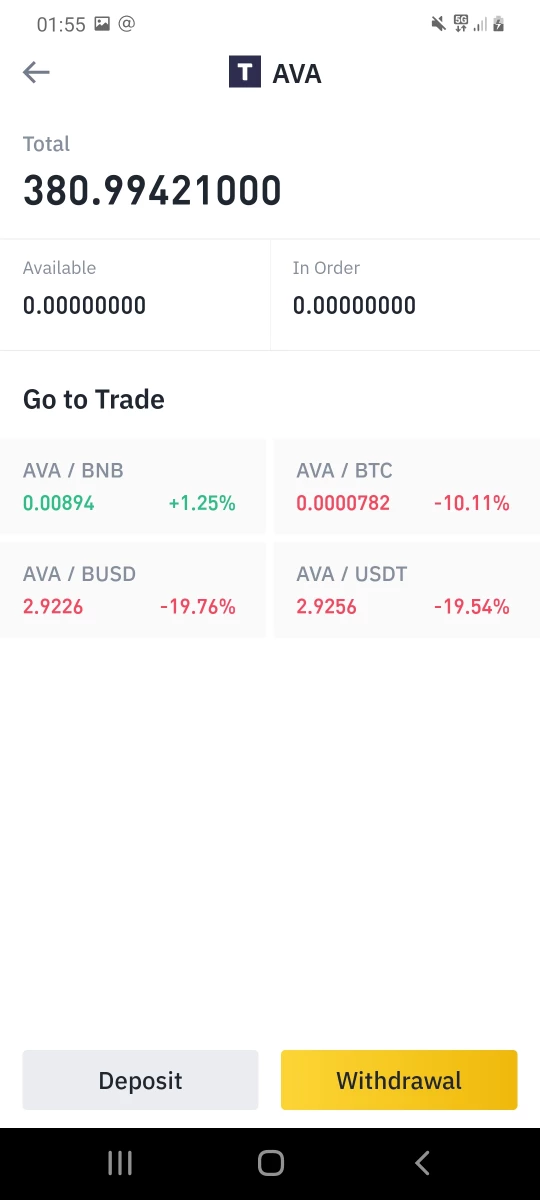Open the AVA / BNB trading pair
The height and width of the screenshot is (1200, 540).
click(x=133, y=486)
